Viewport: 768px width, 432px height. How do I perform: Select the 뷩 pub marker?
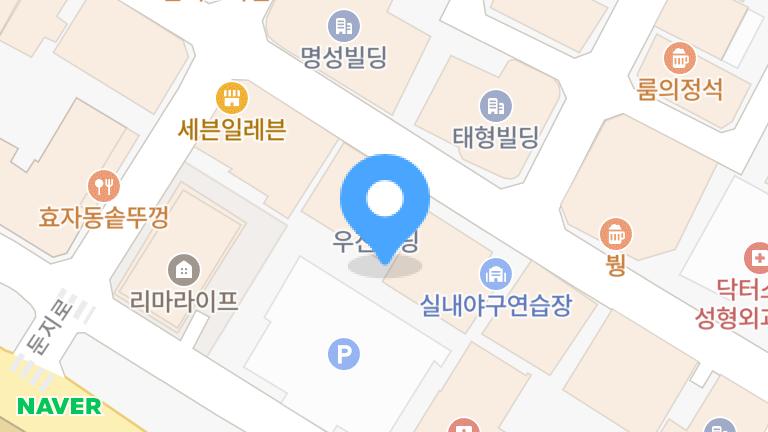pyautogui.click(x=616, y=236)
